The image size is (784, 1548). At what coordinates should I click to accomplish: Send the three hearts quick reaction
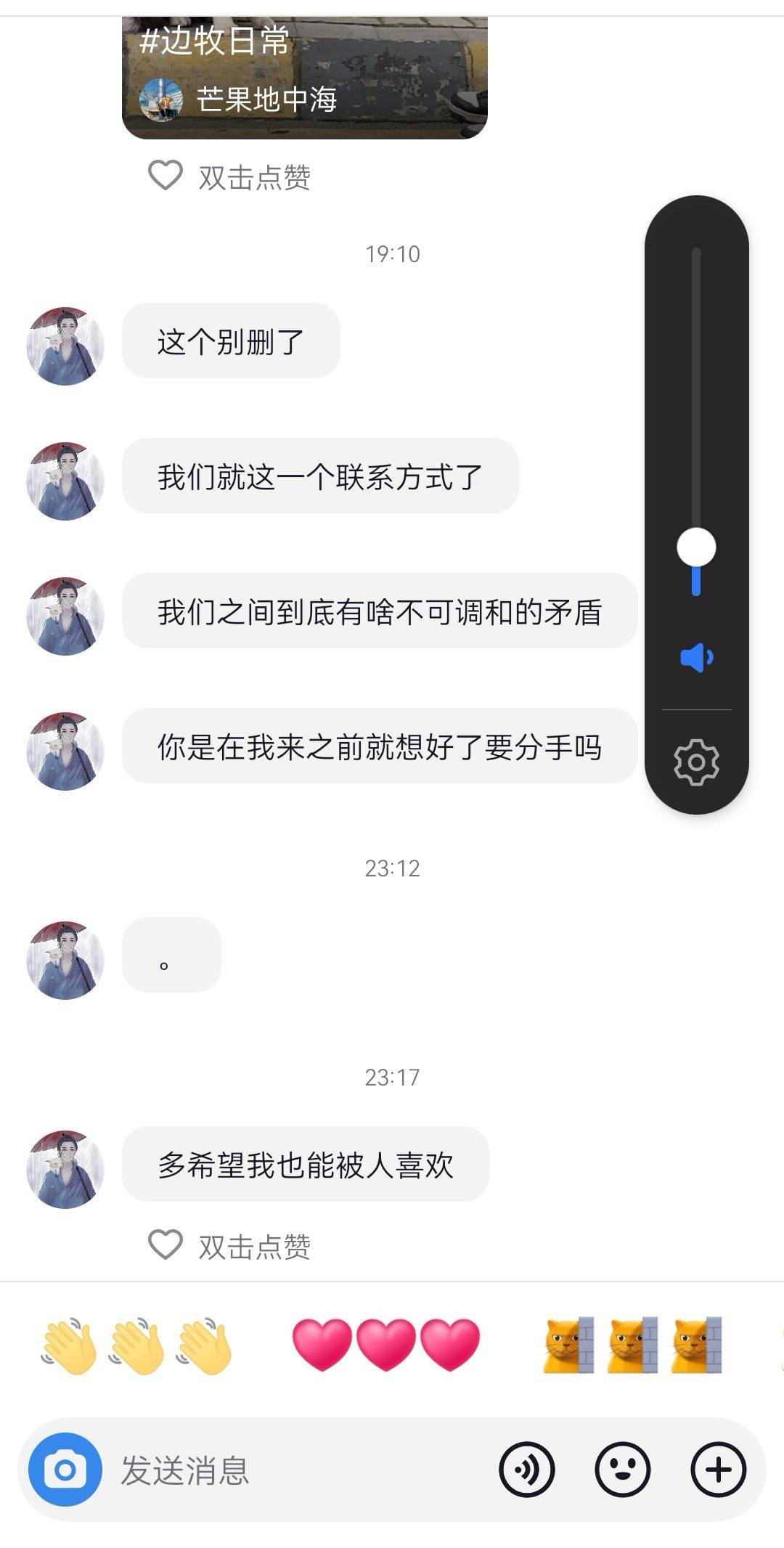tap(386, 1345)
